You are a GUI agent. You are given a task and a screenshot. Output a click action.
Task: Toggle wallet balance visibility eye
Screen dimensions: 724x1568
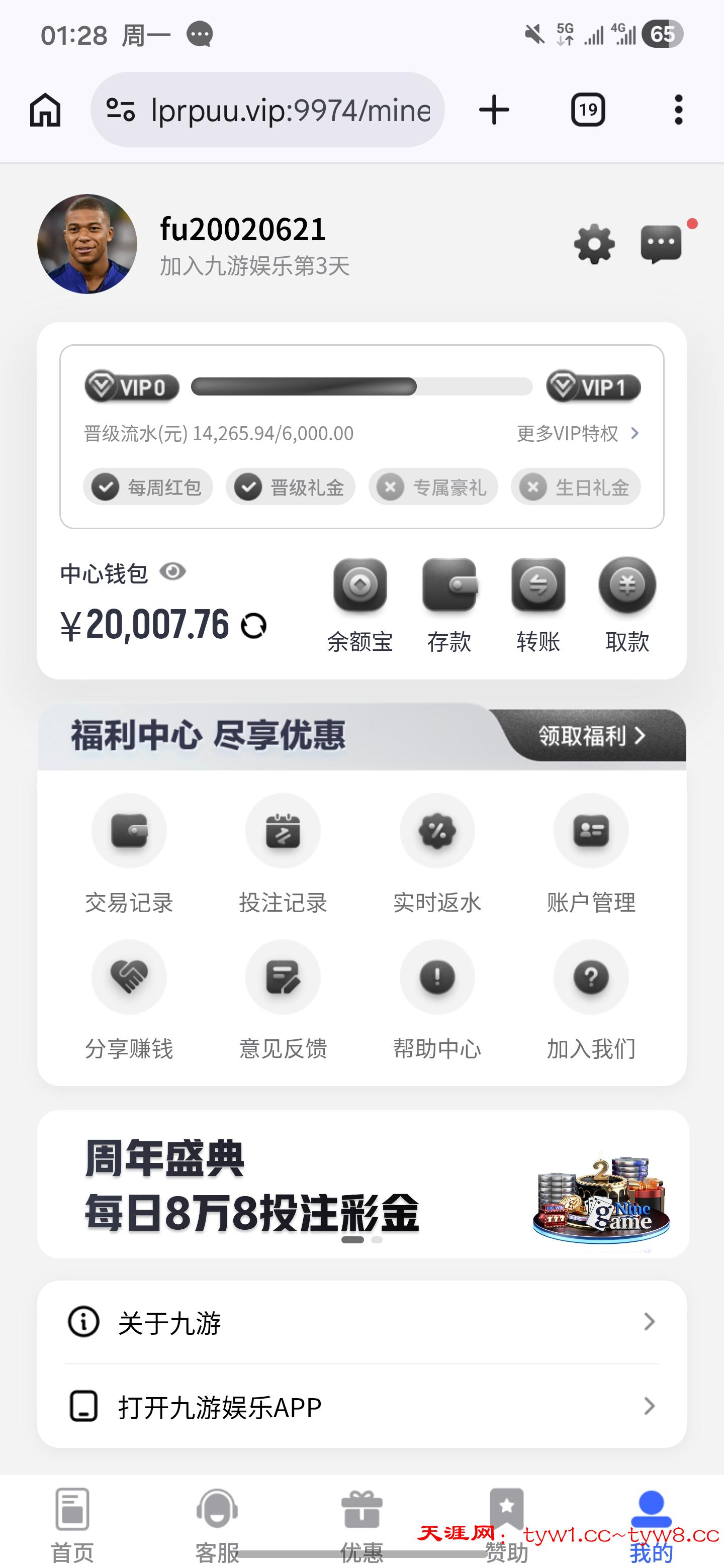tap(173, 571)
